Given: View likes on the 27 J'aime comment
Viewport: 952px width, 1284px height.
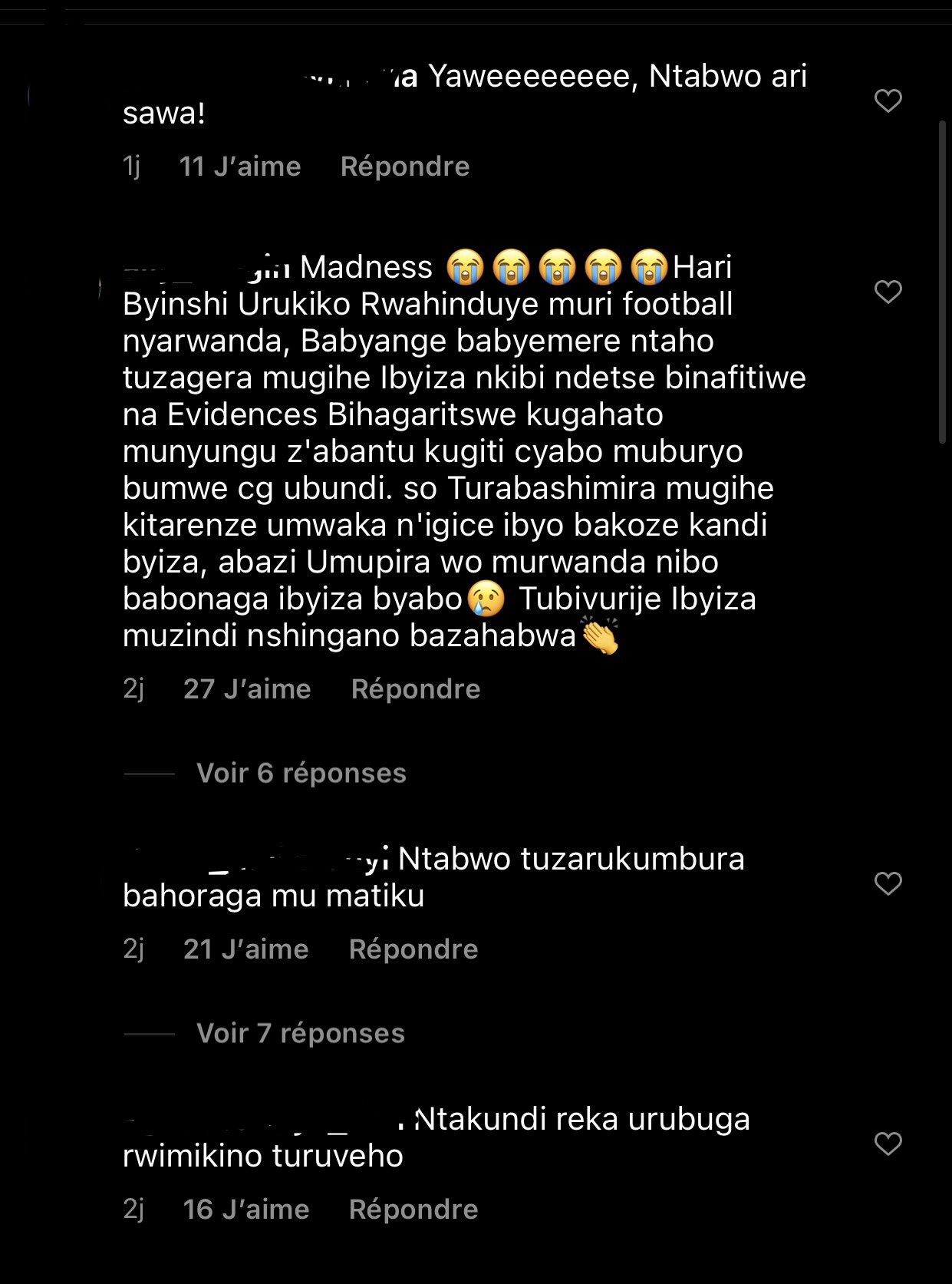Looking at the screenshot, I should (x=247, y=689).
